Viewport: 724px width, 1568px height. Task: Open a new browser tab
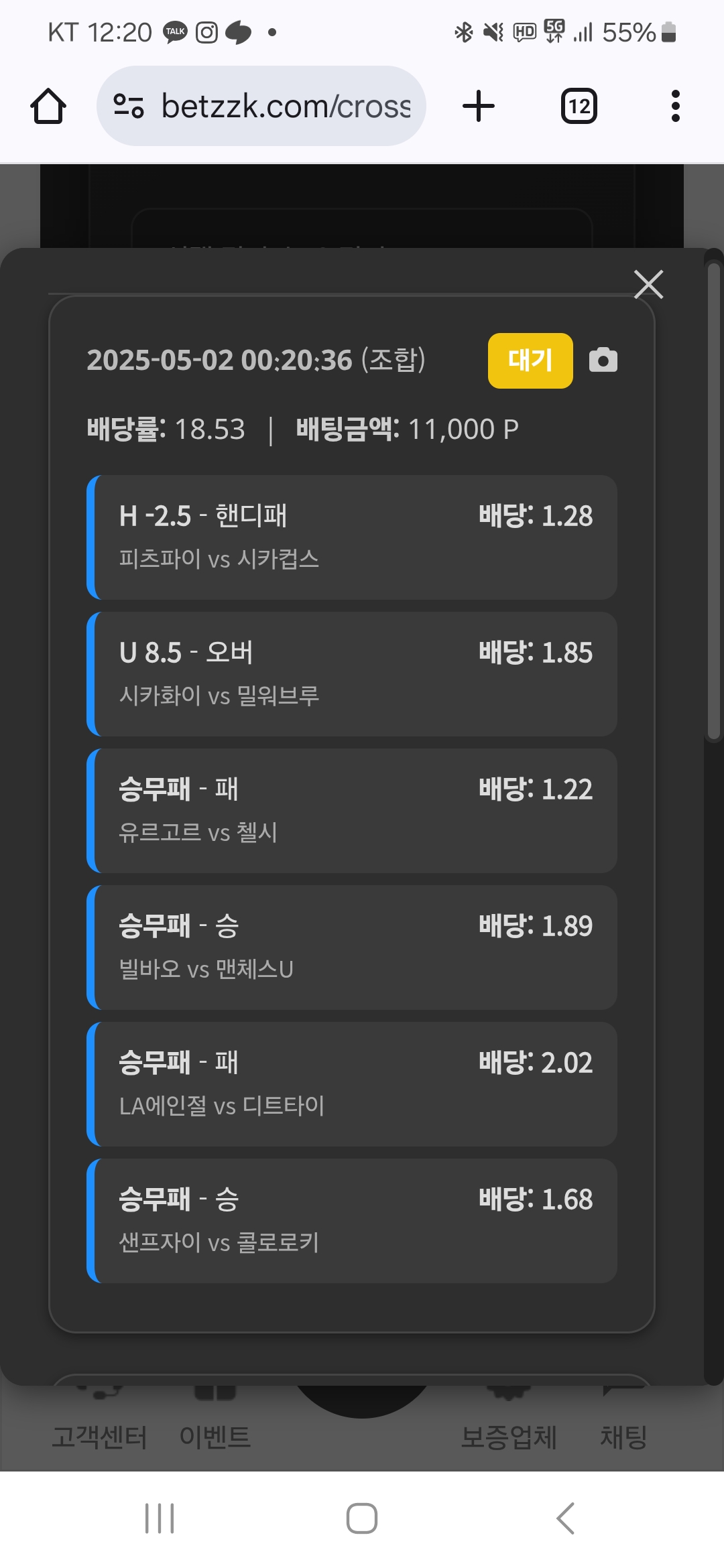tap(479, 106)
